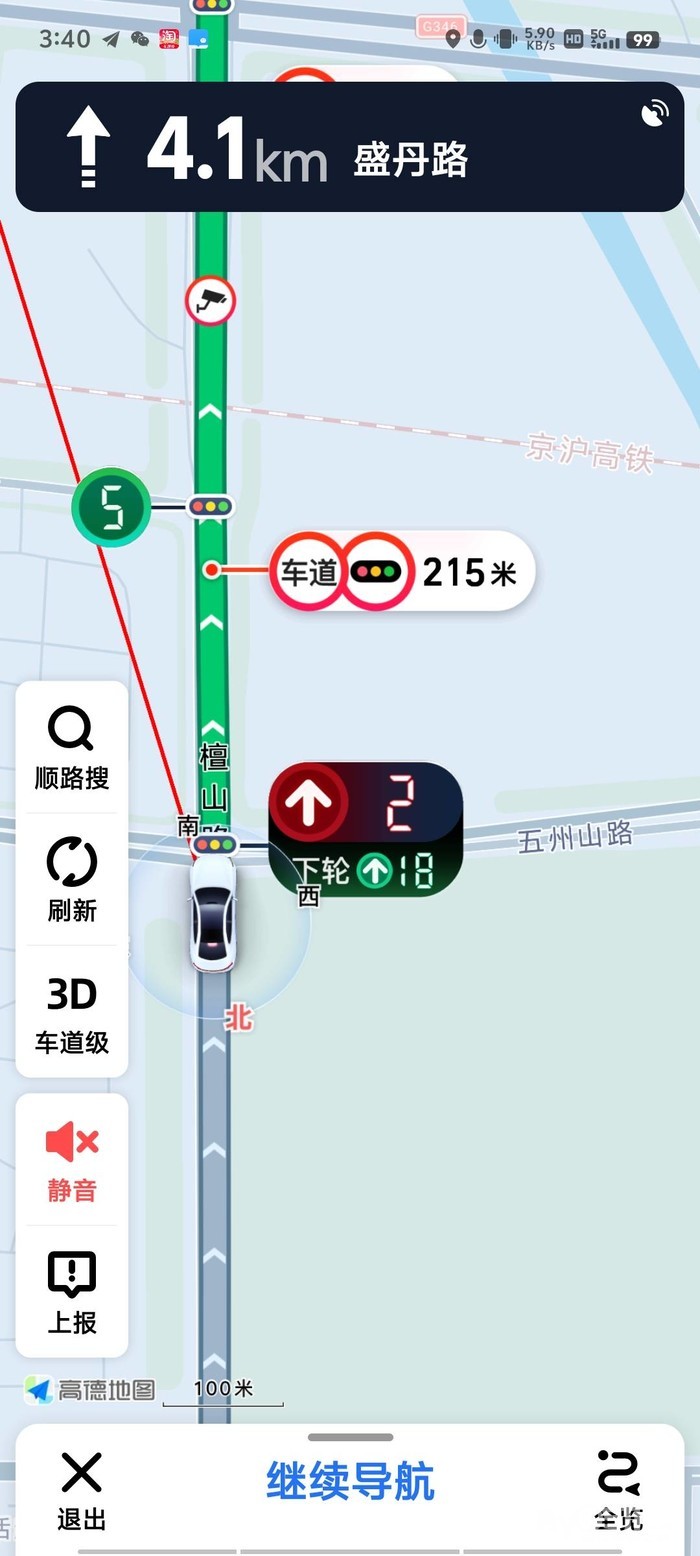This screenshot has height=1556, width=700.
Task: Report an incident via 上报
Action: 72,1292
